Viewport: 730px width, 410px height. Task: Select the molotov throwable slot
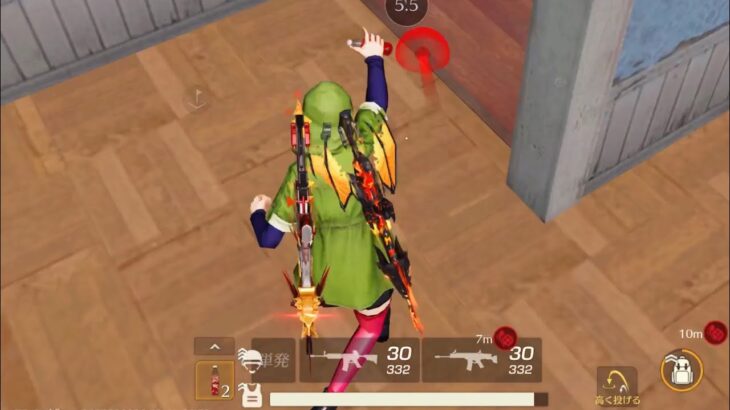tap(214, 381)
